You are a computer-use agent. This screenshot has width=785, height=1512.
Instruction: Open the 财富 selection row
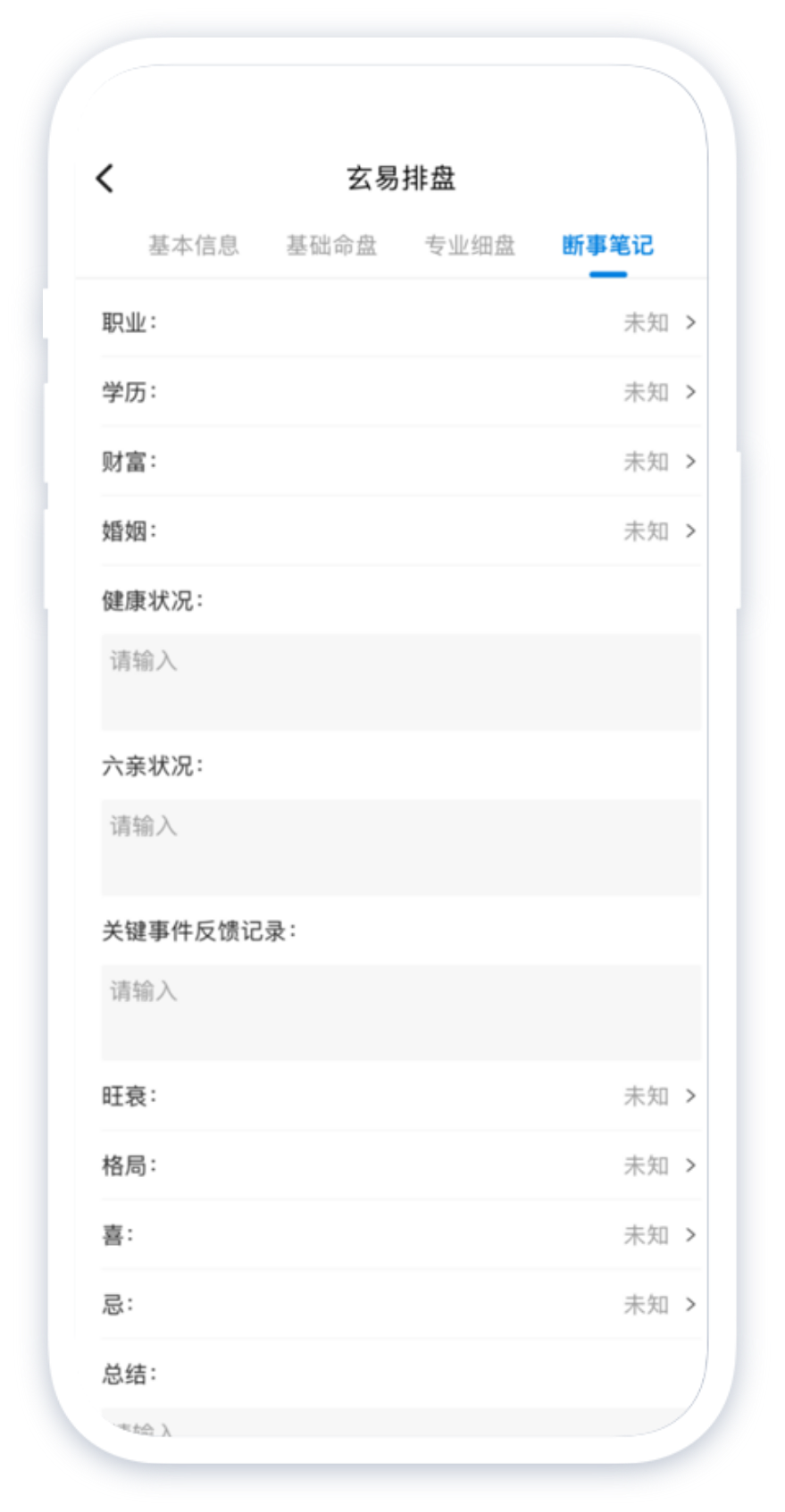point(400,462)
